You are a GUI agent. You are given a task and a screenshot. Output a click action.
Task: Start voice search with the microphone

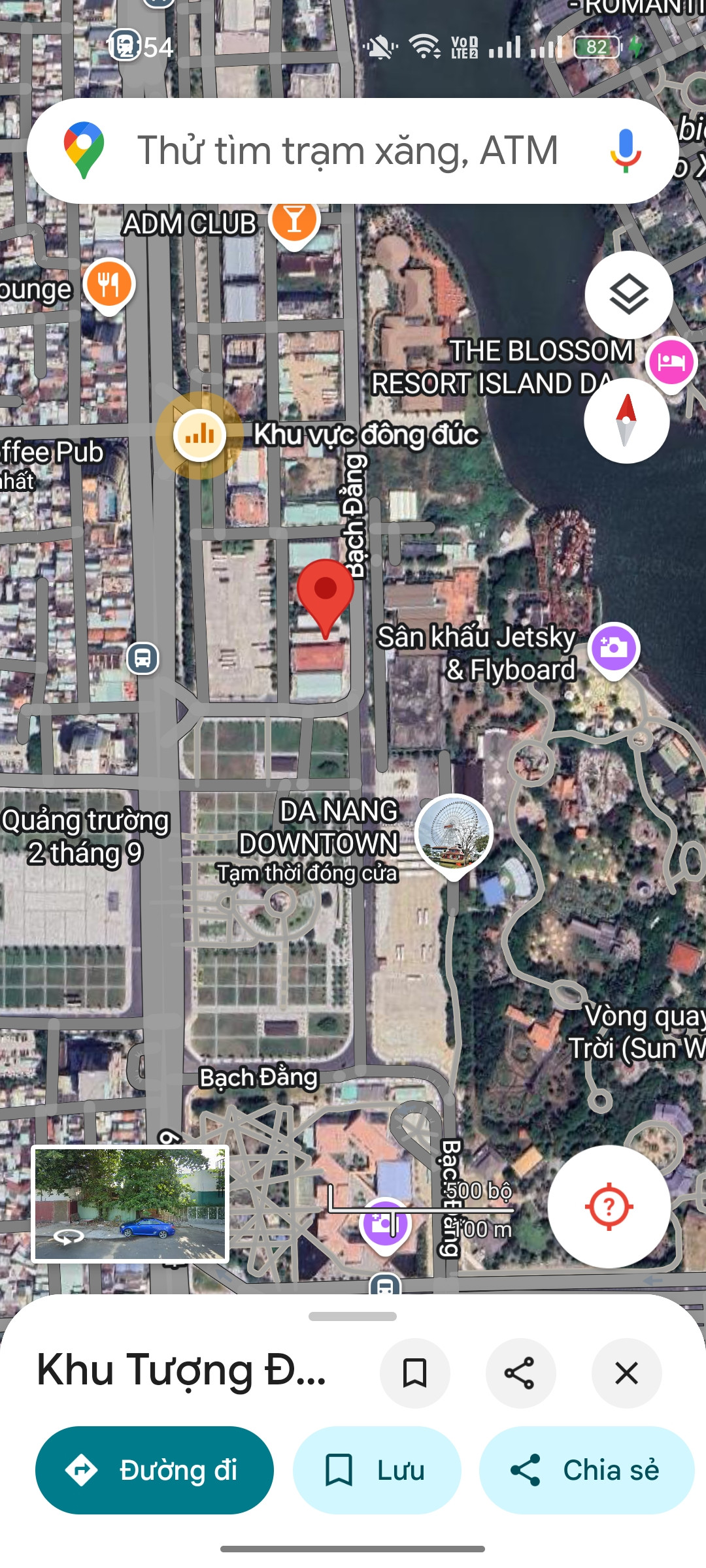[625, 151]
